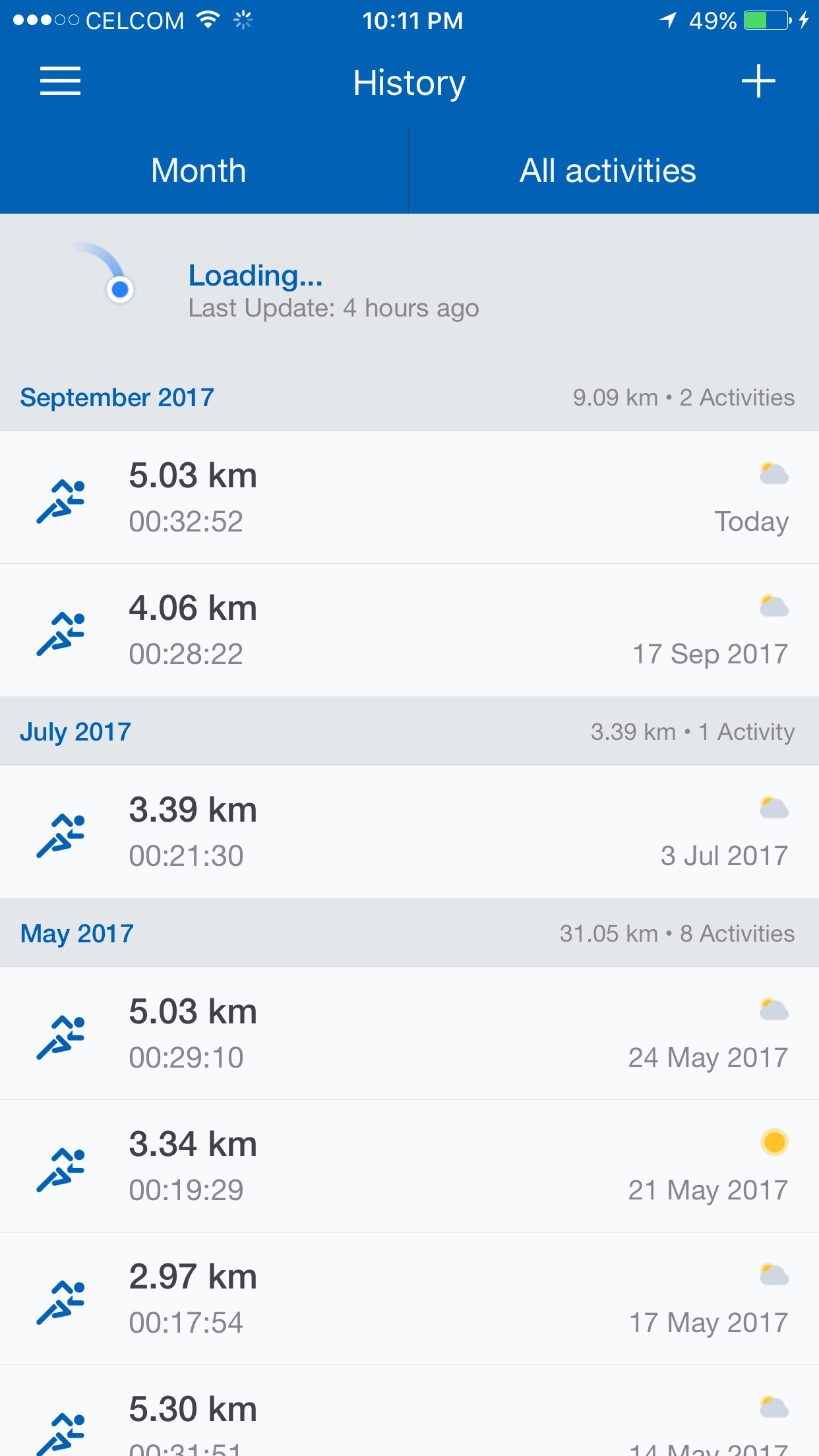Screen dimensions: 819x1456
Task: Open the All activities filter
Action: click(x=607, y=171)
